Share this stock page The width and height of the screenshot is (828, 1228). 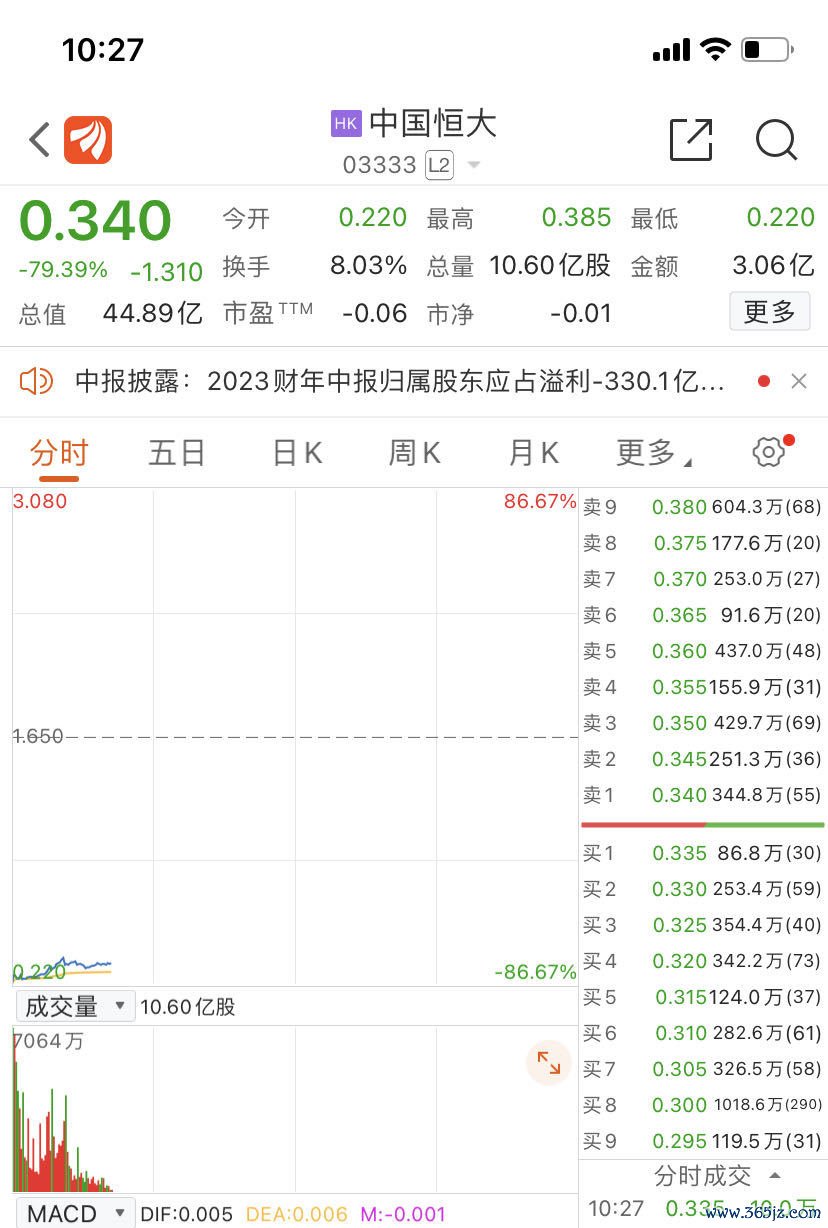pyautogui.click(x=691, y=140)
